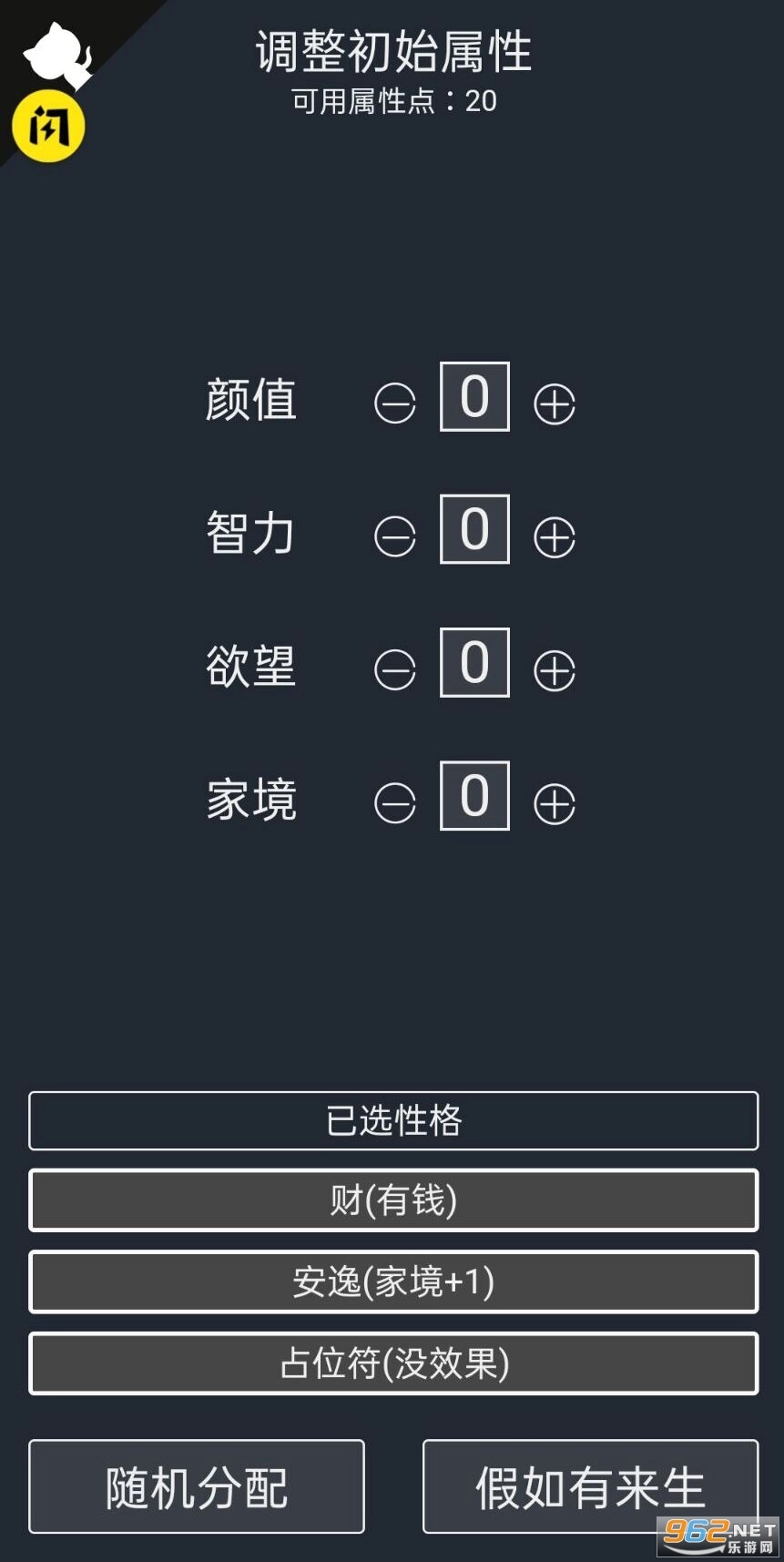Viewport: 784px width, 1562px height.
Task: Click the 962.NET 乐游网 watermark
Action: click(x=718, y=1538)
